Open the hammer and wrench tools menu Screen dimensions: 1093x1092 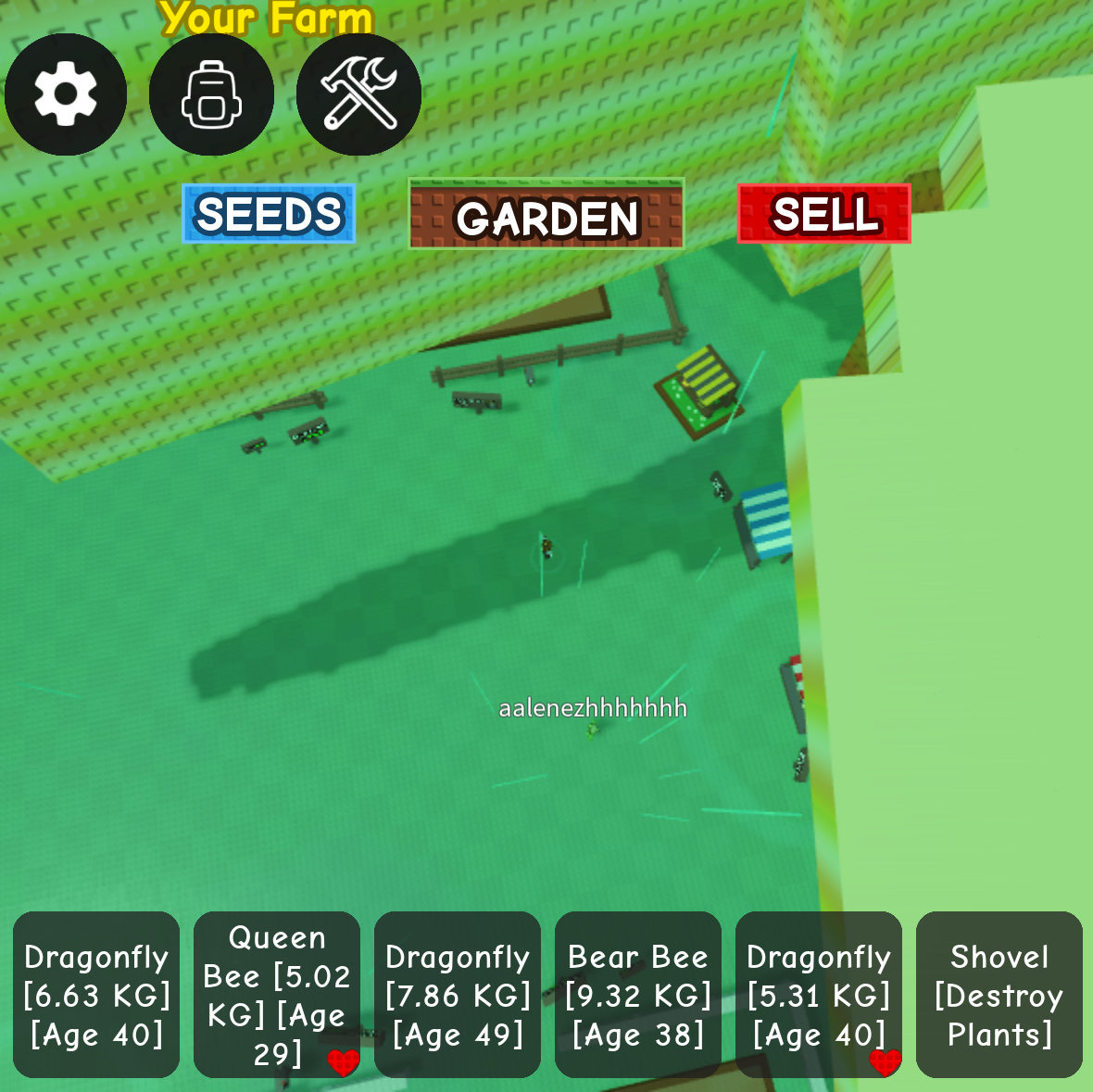pyautogui.click(x=358, y=94)
